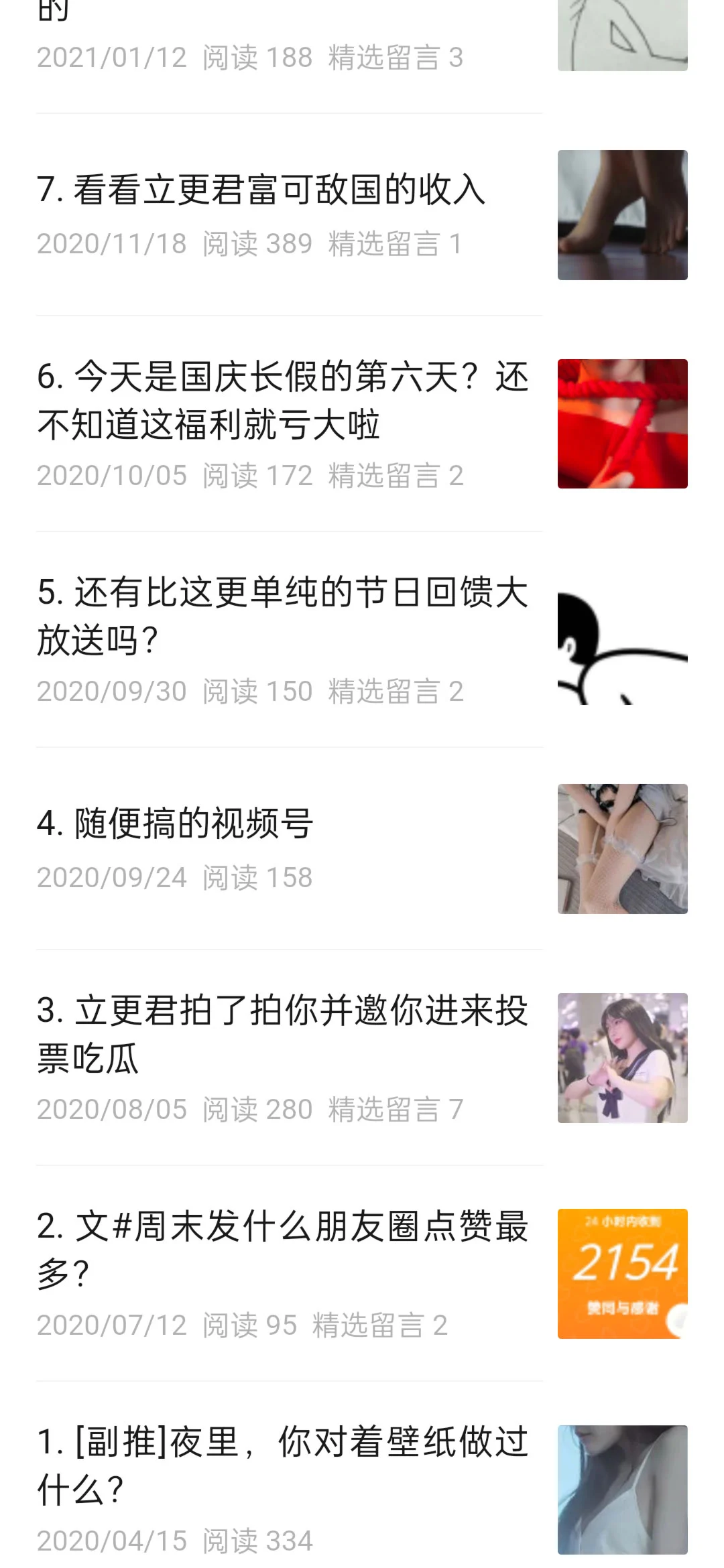Open article 1 about 壁纸

point(282,1465)
